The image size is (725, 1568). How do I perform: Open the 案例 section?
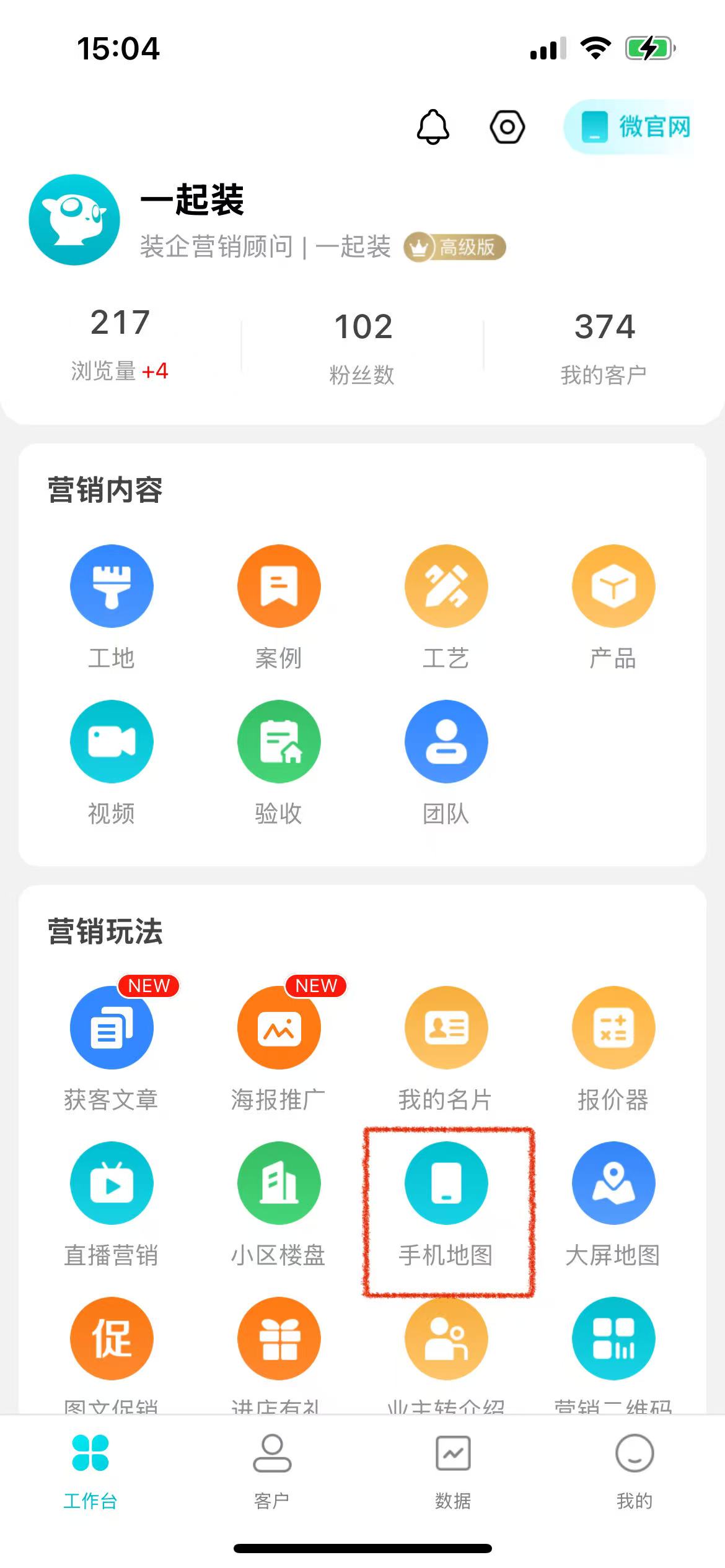click(x=279, y=586)
